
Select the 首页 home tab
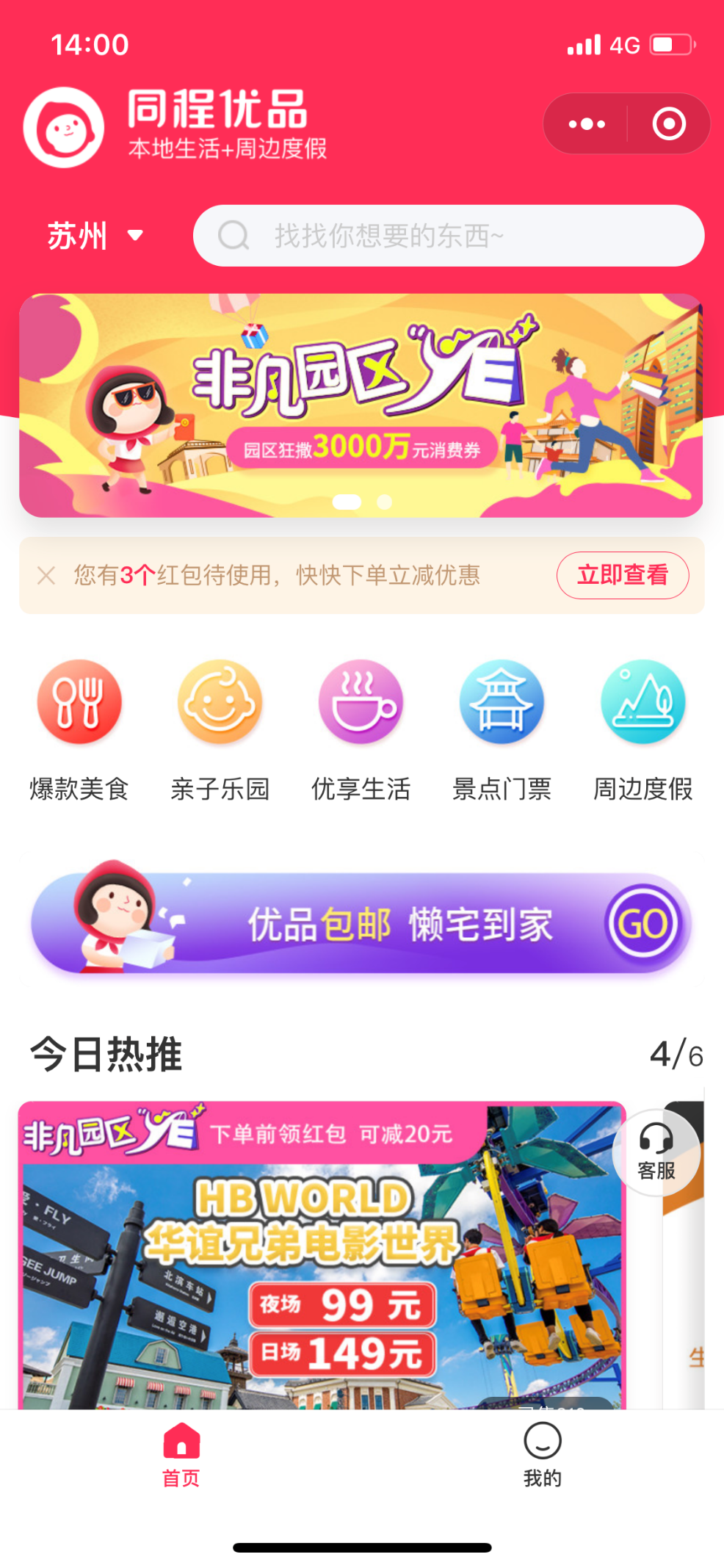click(181, 1454)
